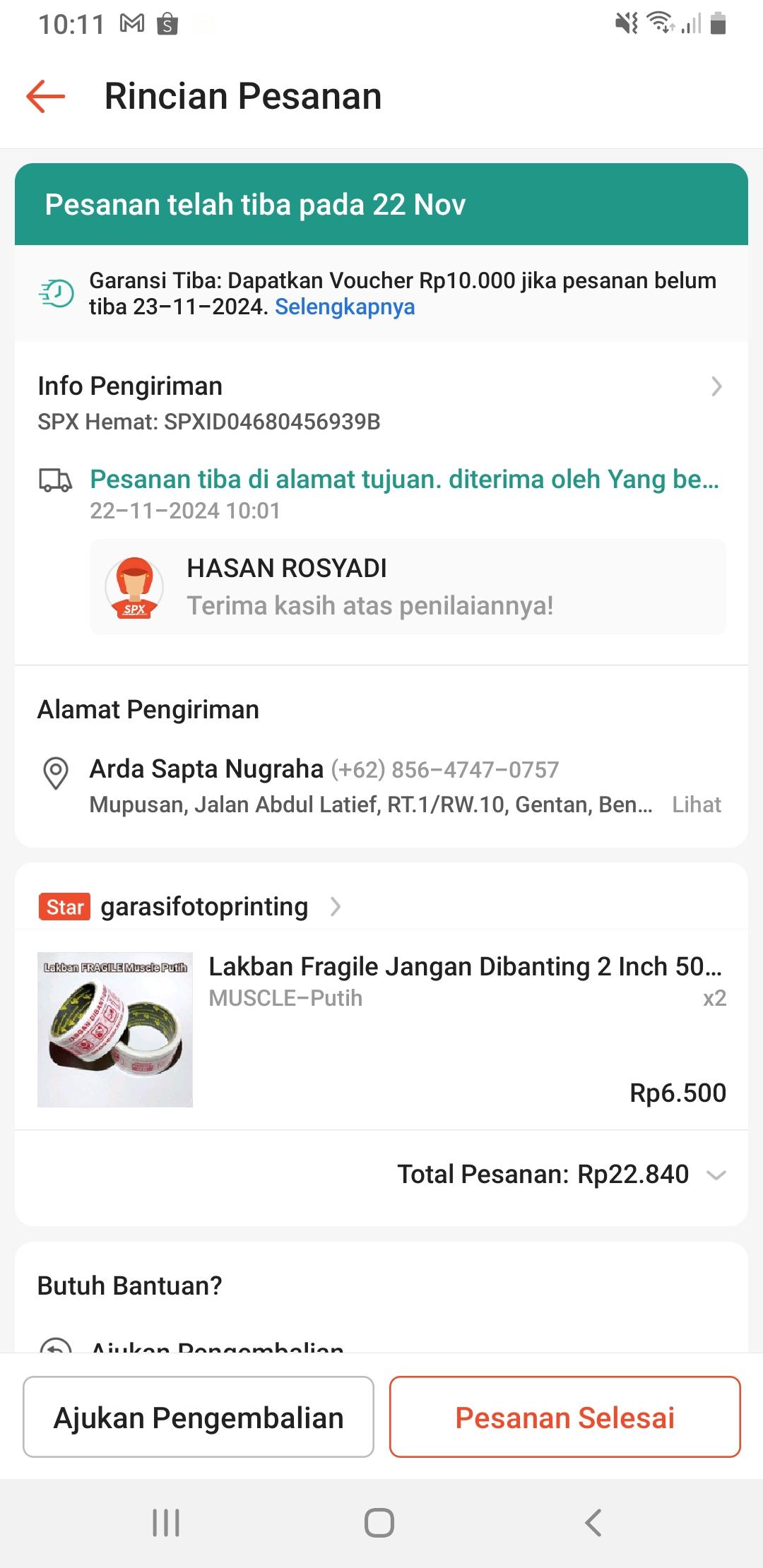
Task: View delivery status Pesanan tiba di alamat tujuan
Action: coord(404,480)
